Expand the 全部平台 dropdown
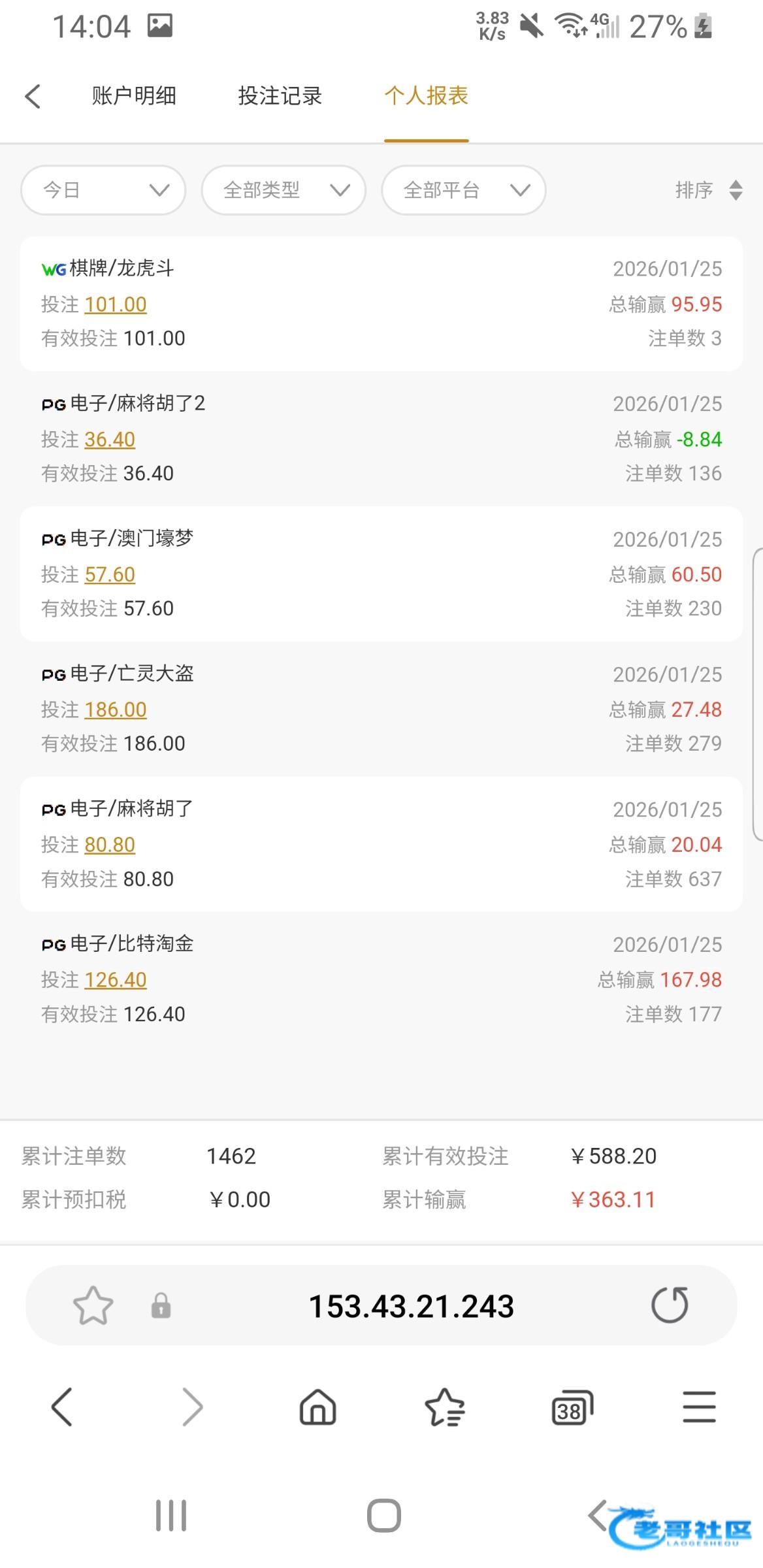 [x=464, y=190]
